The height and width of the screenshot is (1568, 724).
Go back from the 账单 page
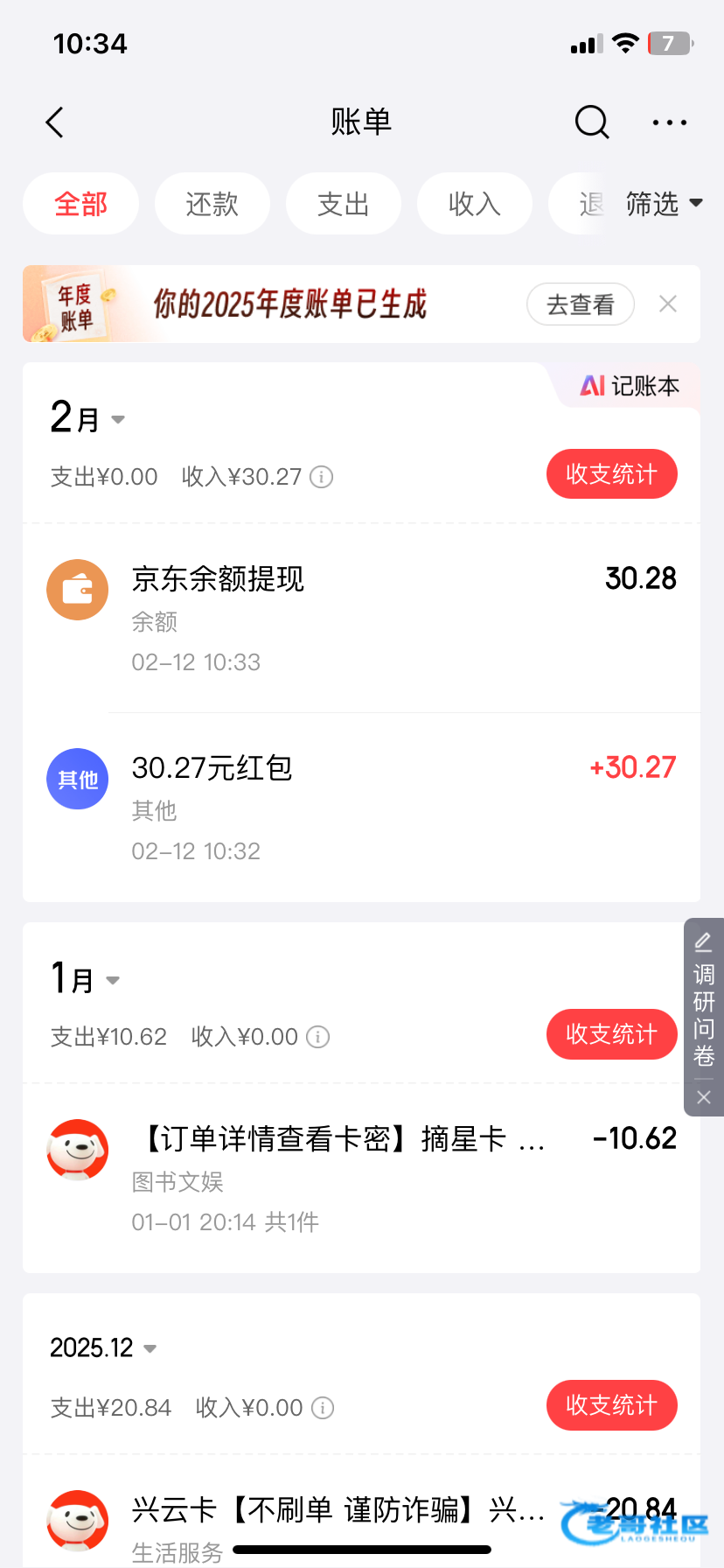coord(55,122)
